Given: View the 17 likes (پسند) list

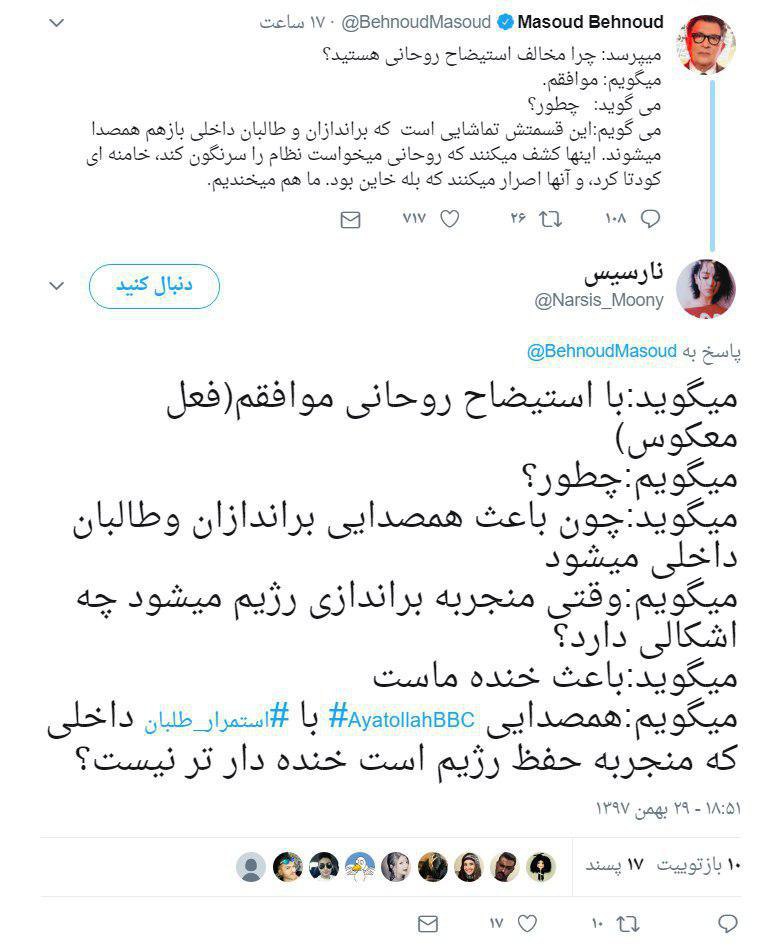Looking at the screenshot, I should [x=620, y=864].
